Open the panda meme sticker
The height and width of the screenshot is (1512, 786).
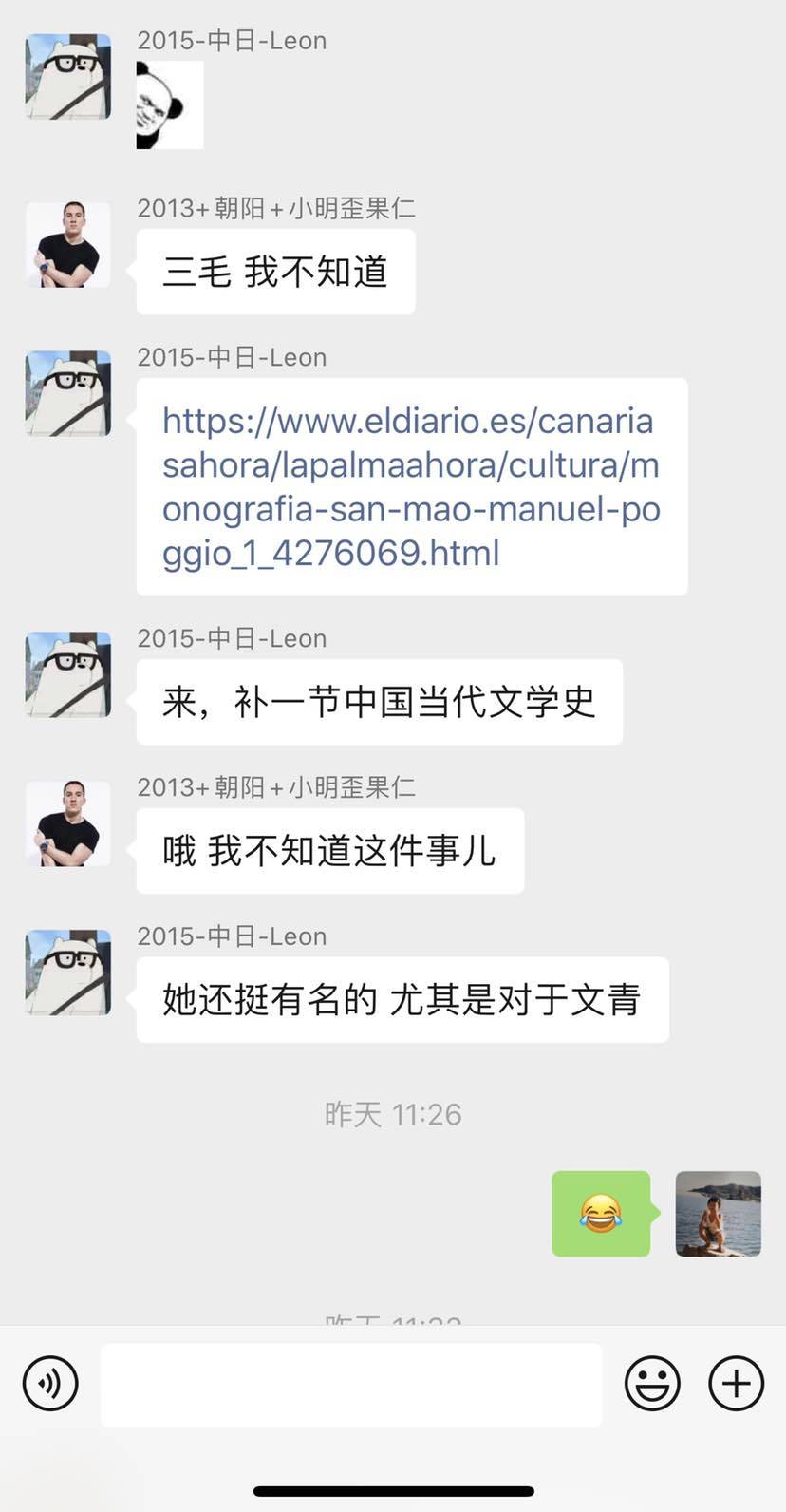coord(170,104)
